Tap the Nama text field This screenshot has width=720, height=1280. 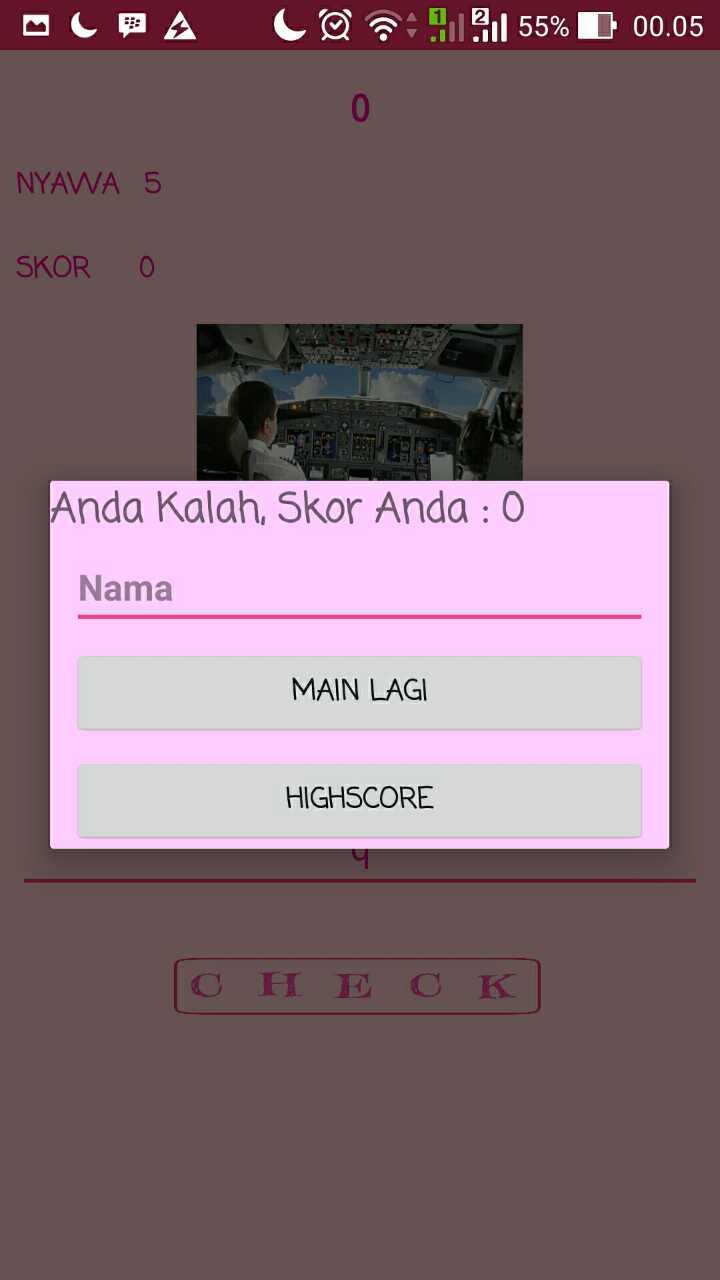pos(359,589)
